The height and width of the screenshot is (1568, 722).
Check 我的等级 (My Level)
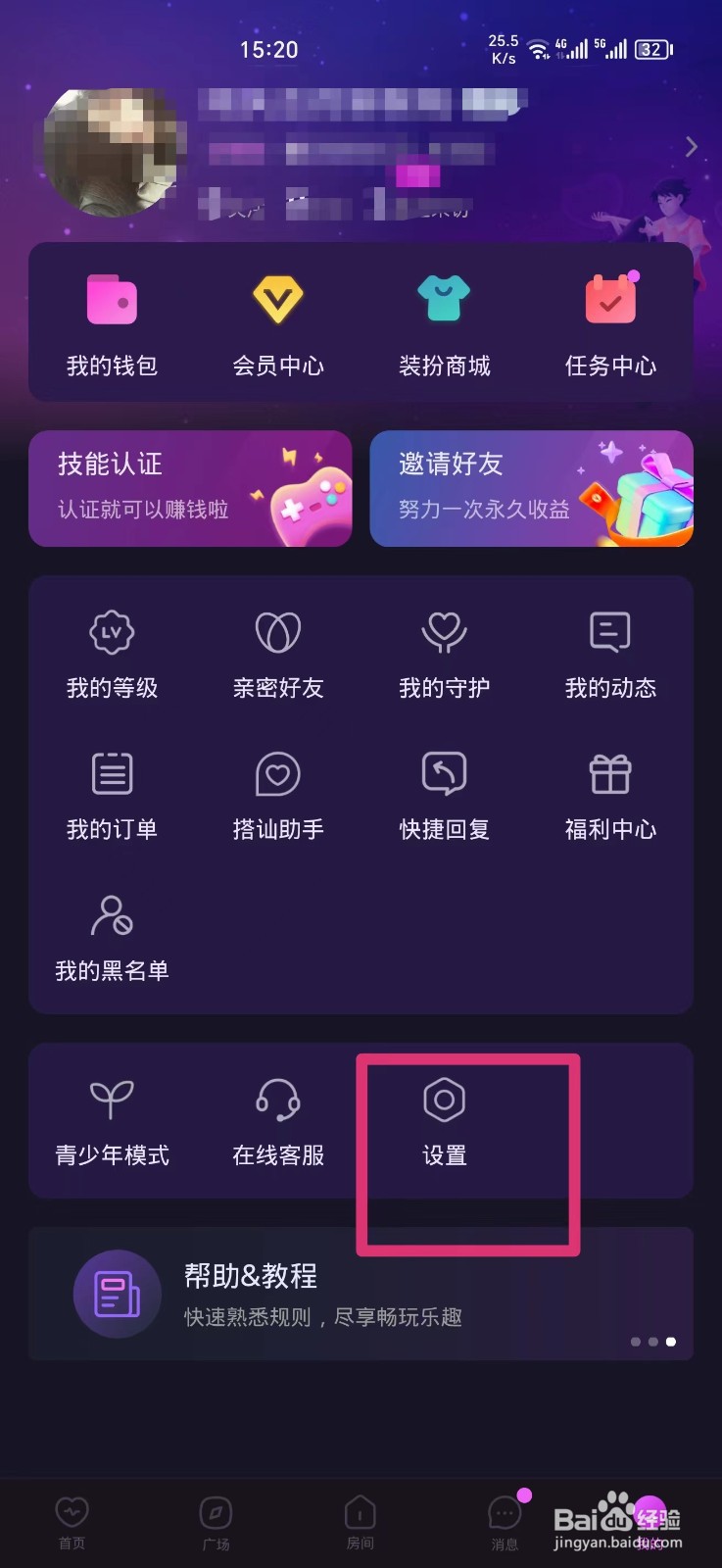tap(111, 652)
